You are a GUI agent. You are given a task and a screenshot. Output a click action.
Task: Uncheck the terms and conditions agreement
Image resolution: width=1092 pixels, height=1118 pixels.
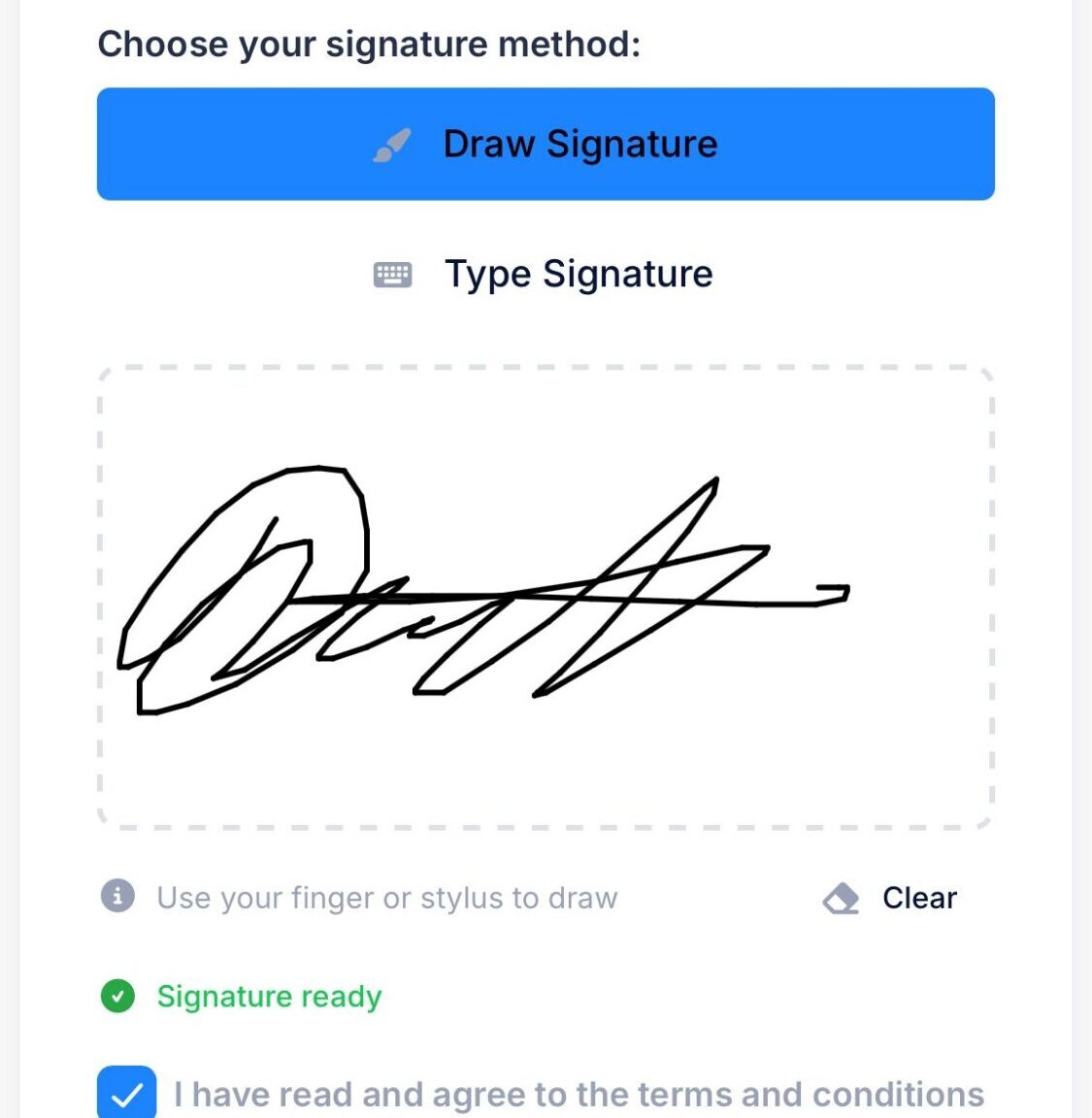tap(126, 1094)
